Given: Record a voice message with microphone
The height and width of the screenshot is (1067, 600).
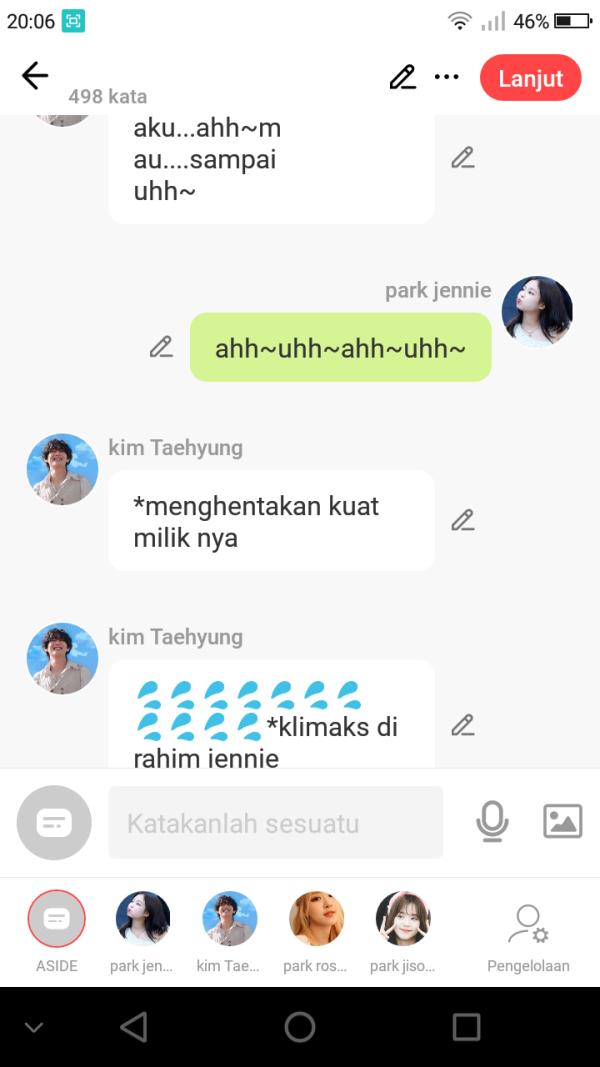Looking at the screenshot, I should click(x=491, y=822).
